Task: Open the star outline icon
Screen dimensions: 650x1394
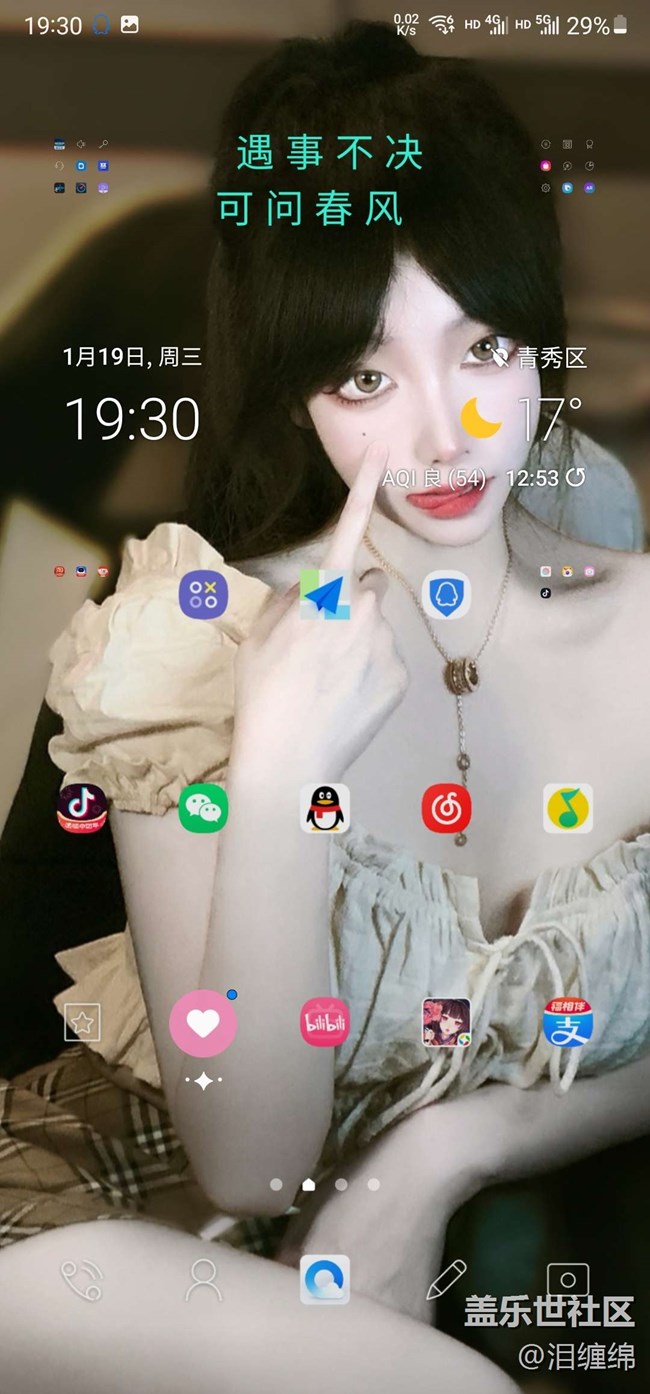Action: [x=82, y=1023]
